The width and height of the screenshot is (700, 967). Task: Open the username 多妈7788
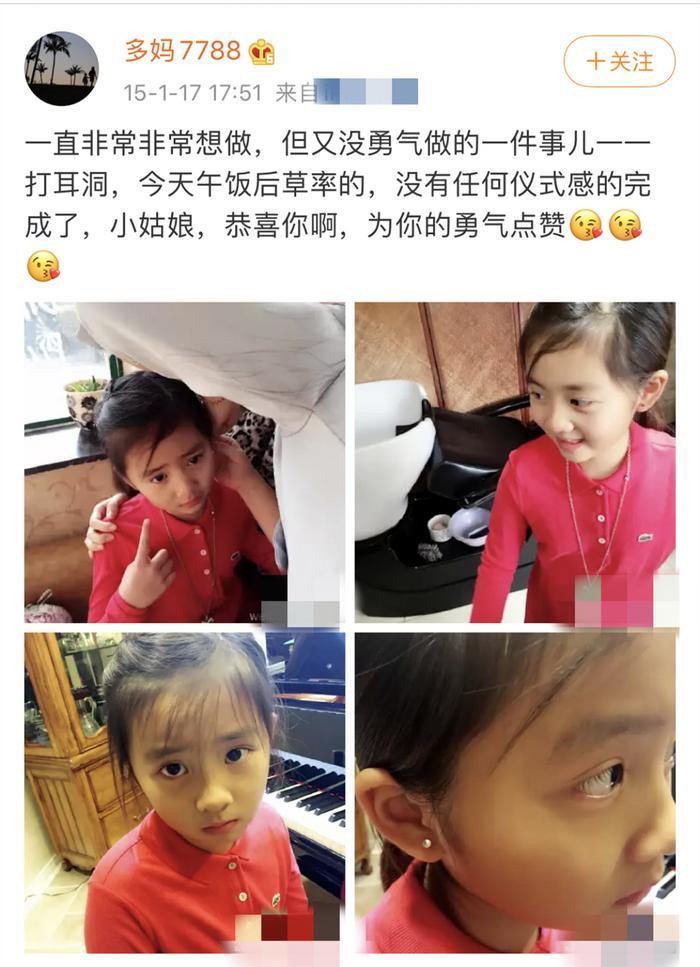[182, 51]
